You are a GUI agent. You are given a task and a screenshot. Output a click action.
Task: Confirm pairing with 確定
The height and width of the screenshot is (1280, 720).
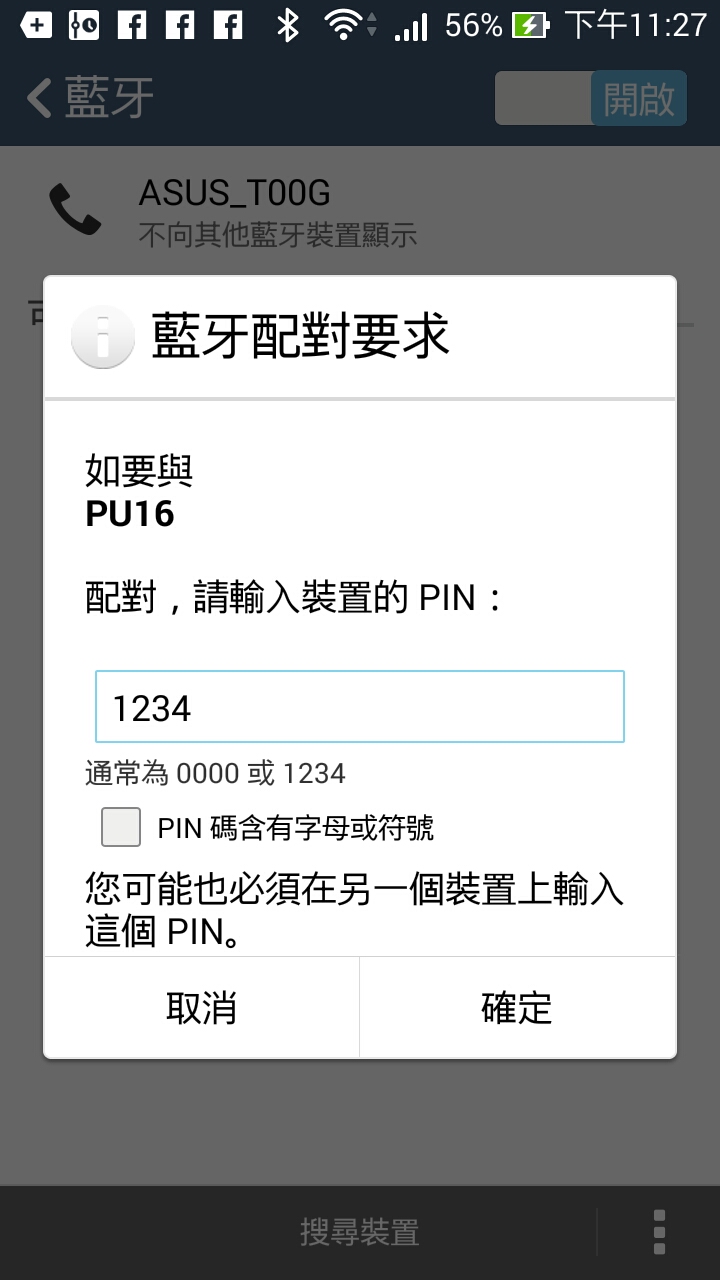pyautogui.click(x=518, y=1007)
